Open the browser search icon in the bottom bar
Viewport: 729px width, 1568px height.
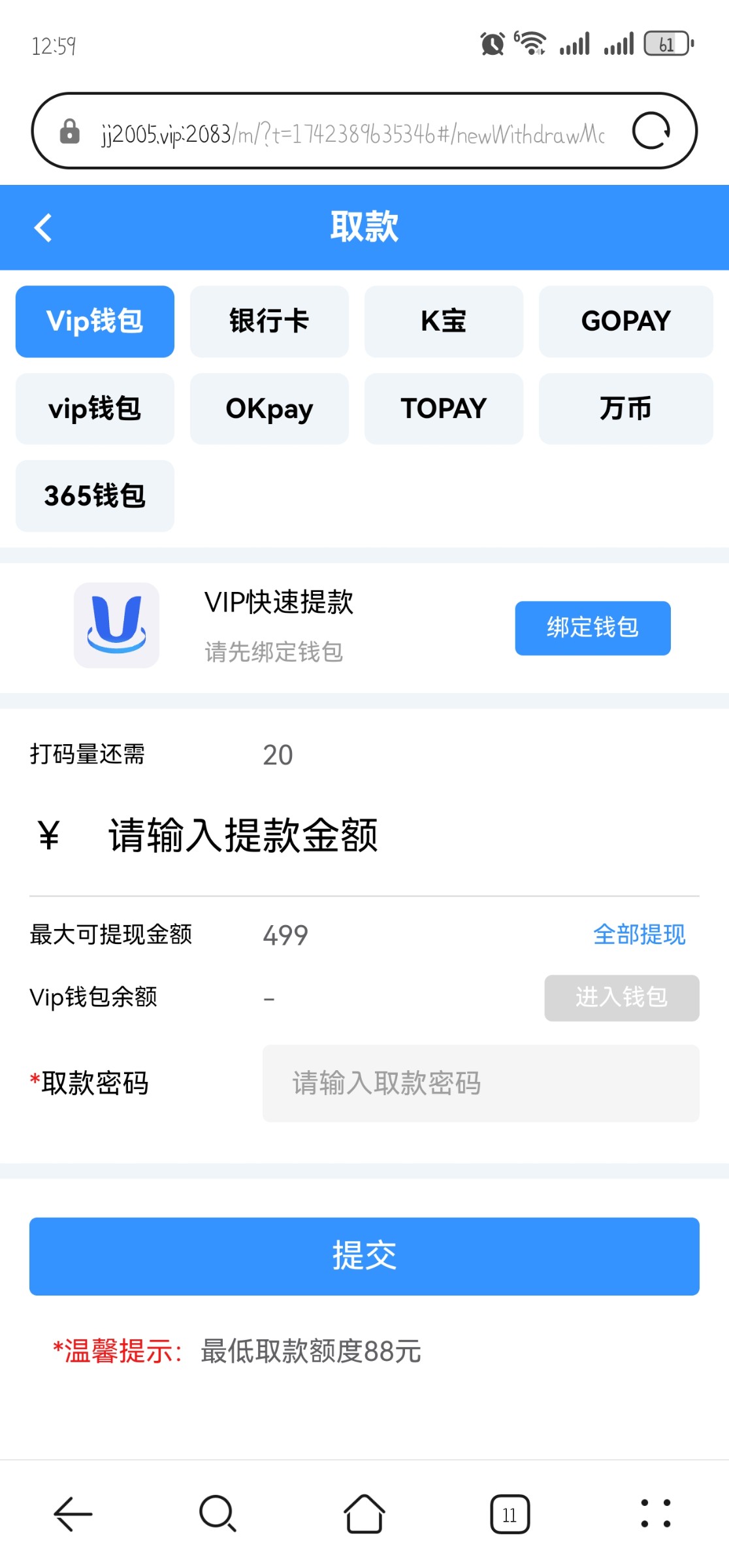click(218, 1514)
